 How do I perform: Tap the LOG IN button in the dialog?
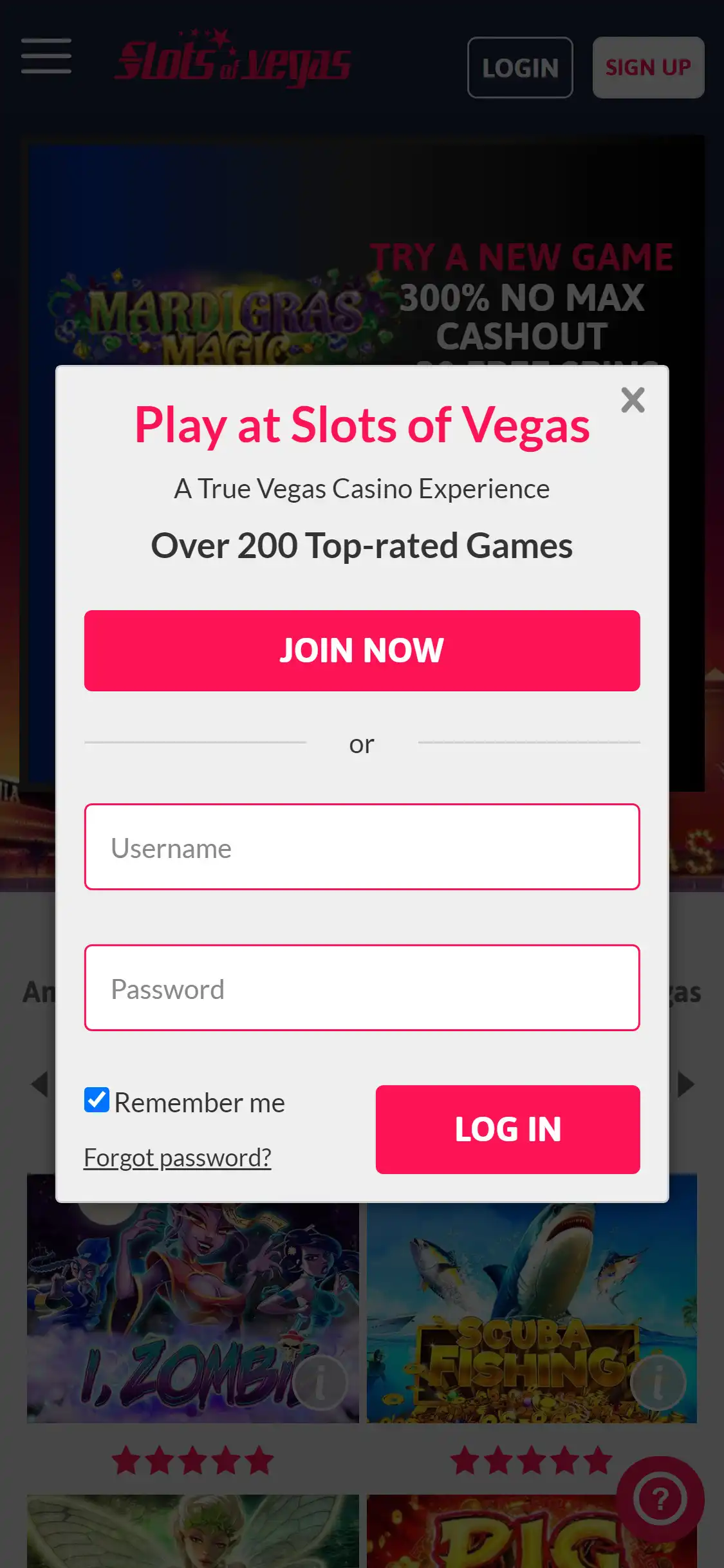(507, 1129)
